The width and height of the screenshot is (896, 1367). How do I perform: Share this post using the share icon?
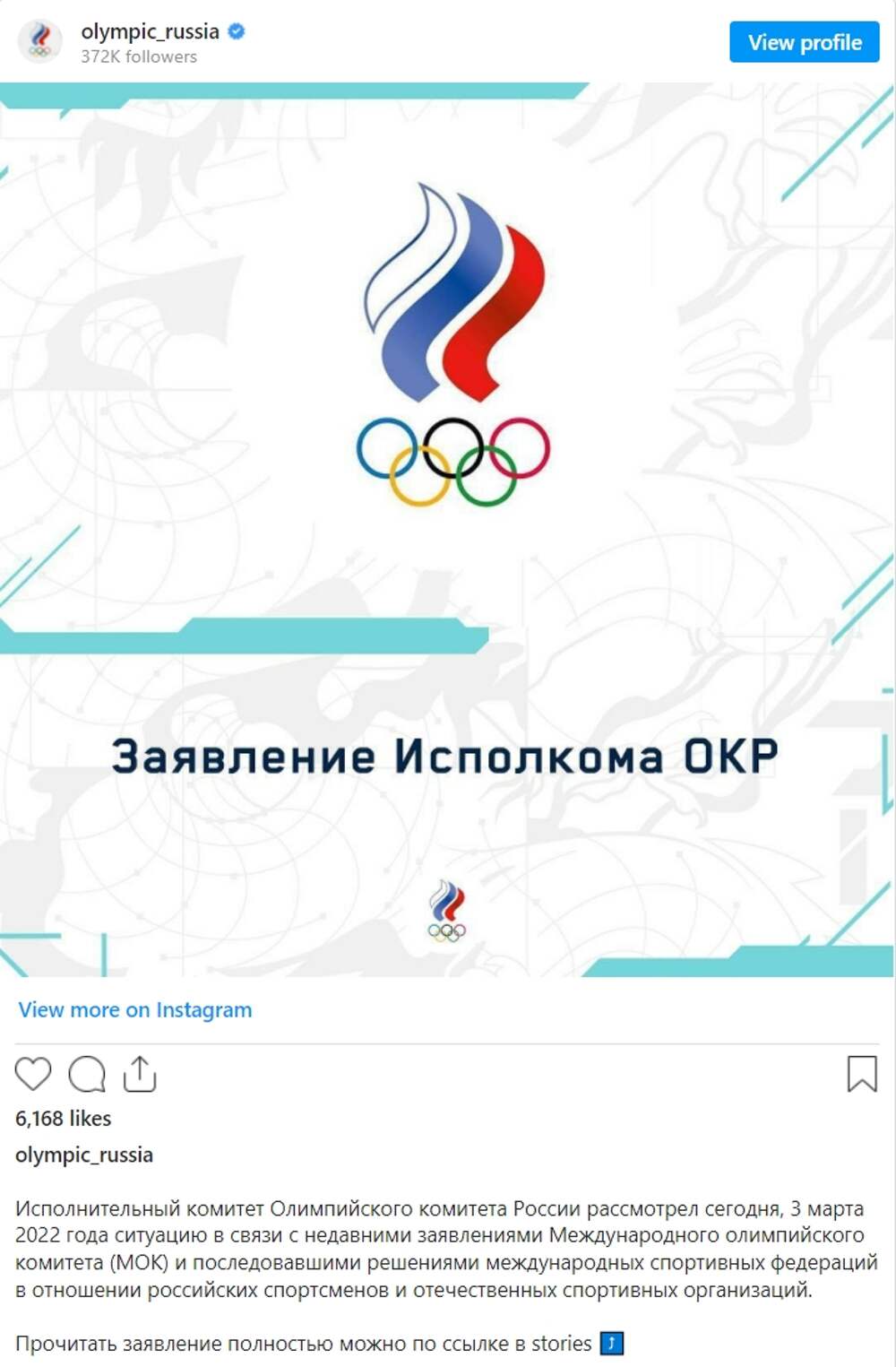(x=140, y=1073)
